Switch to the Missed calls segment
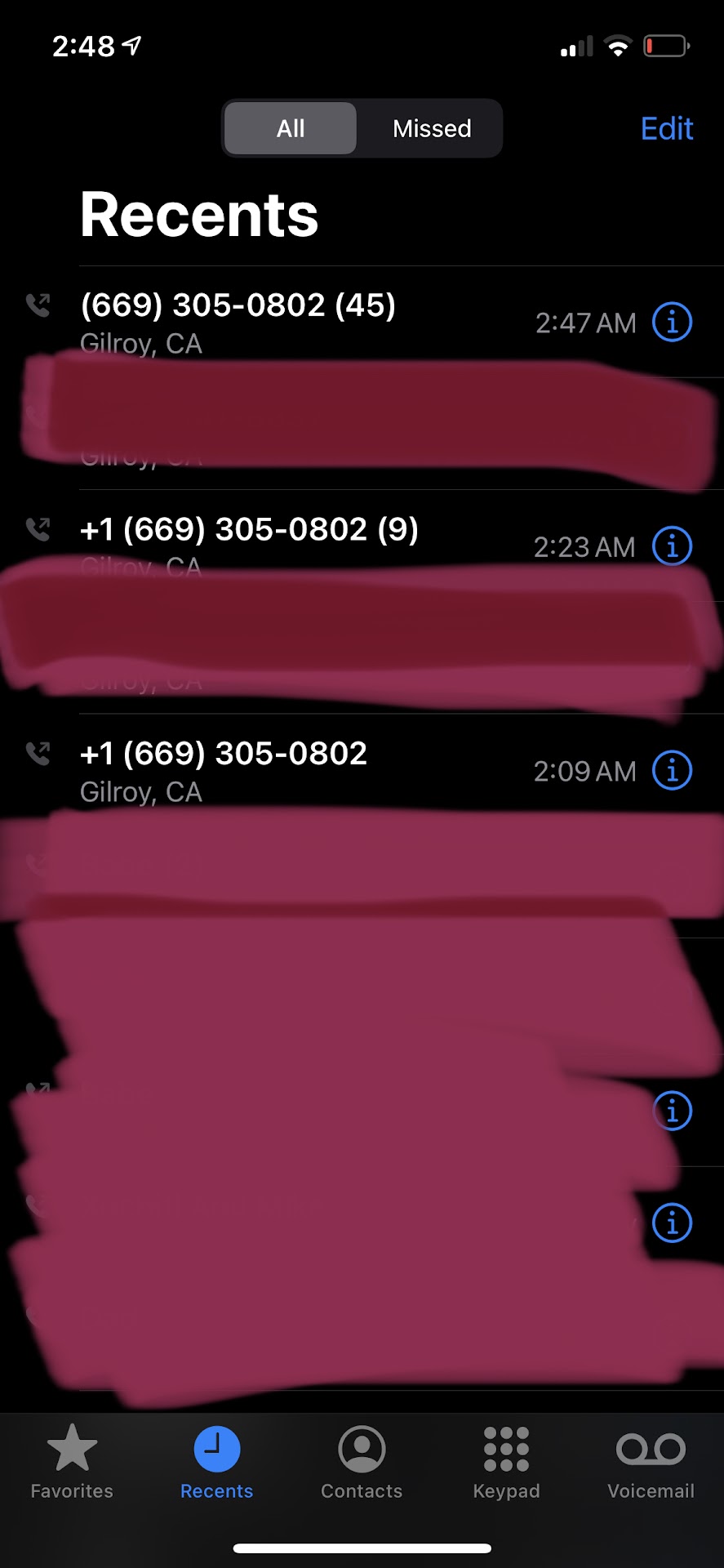 click(432, 128)
